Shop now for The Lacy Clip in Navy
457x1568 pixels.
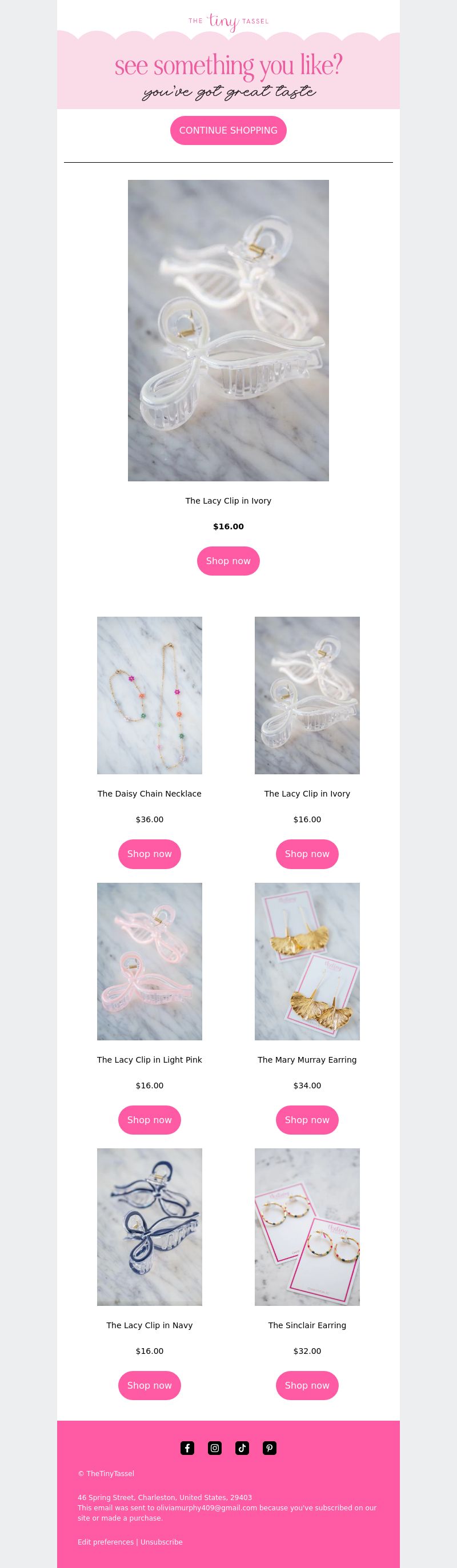pos(149,1385)
